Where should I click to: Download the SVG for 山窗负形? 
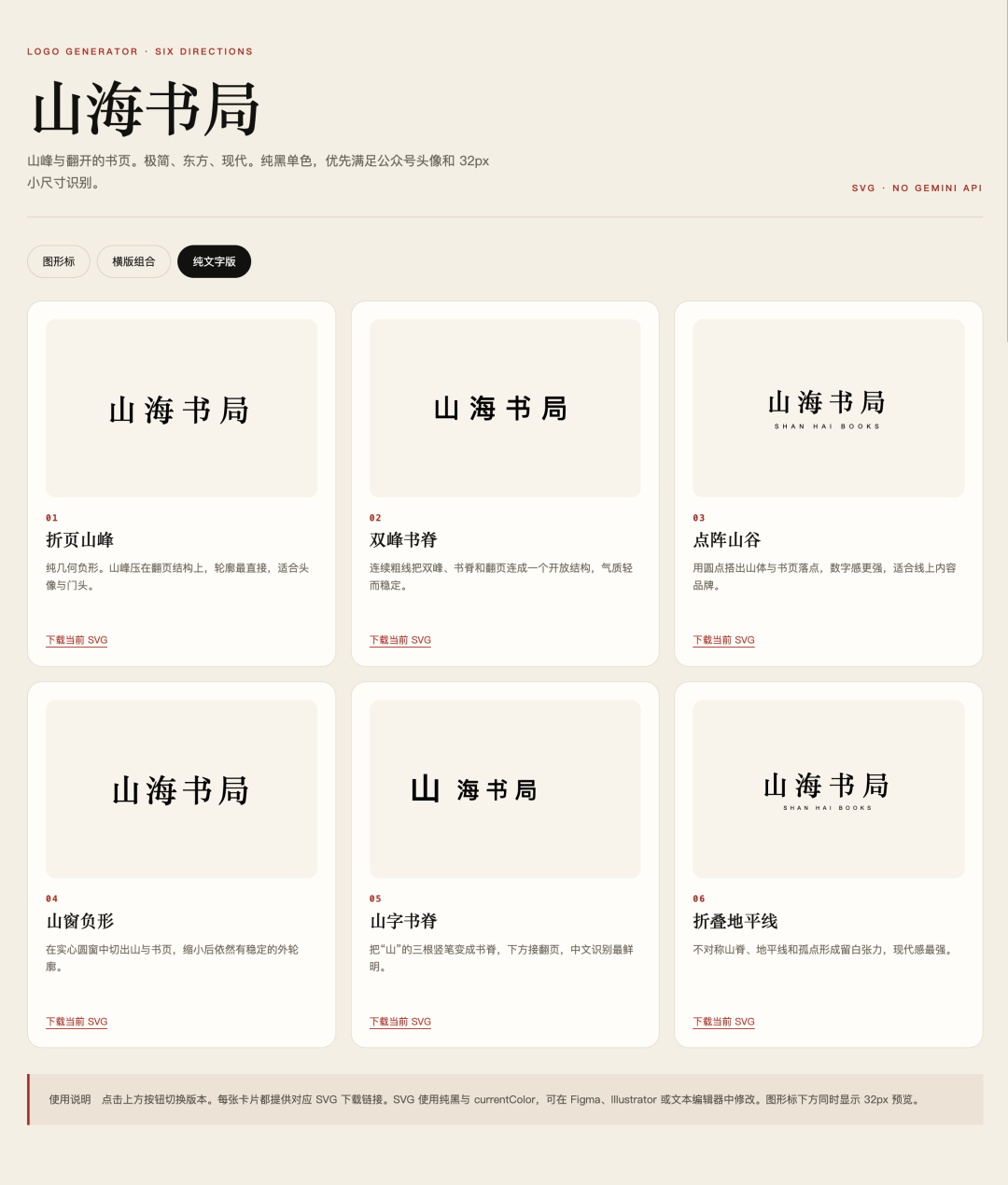point(77,1022)
